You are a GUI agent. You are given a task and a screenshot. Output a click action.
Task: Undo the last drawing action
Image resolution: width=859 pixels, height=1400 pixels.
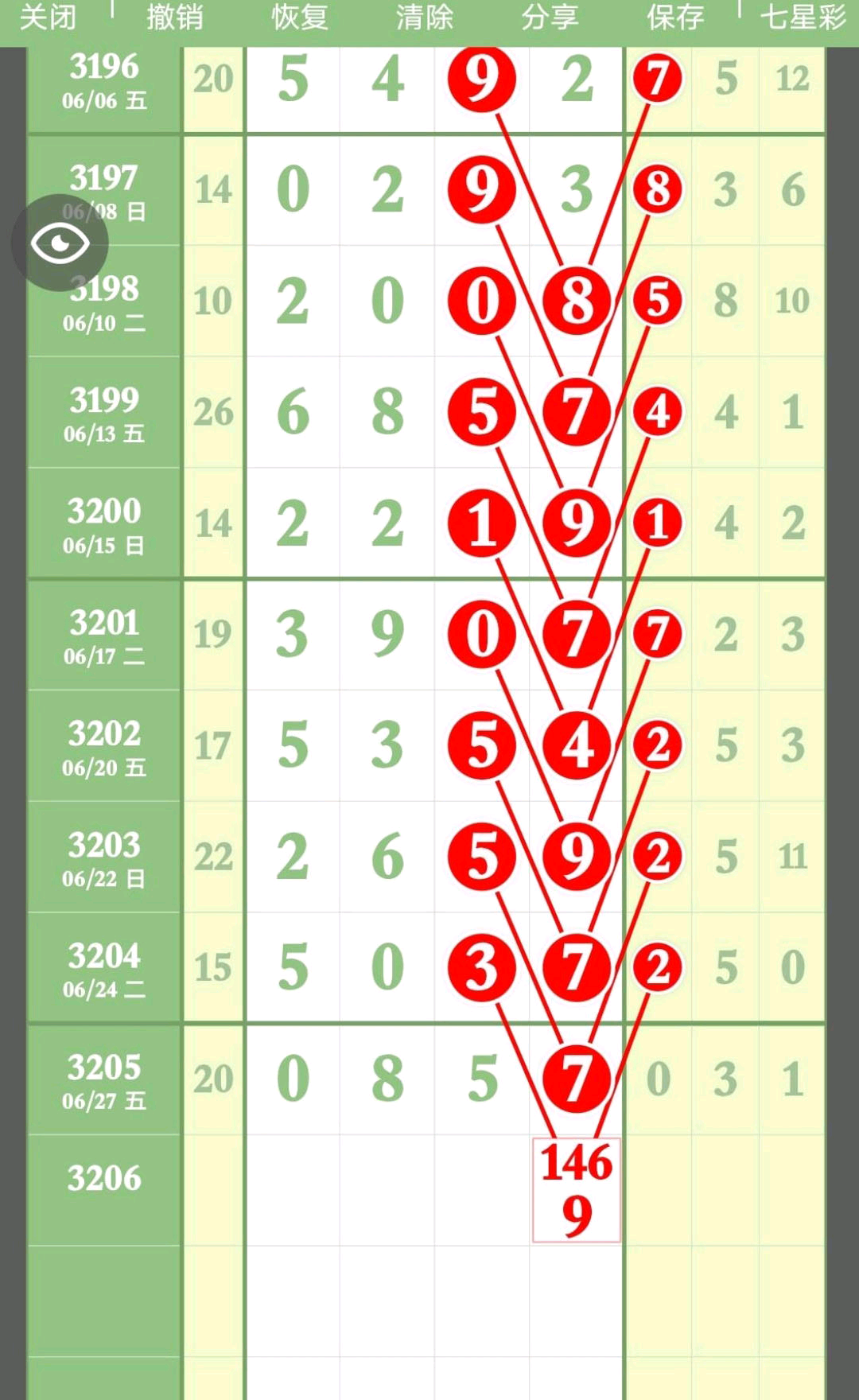click(x=174, y=17)
